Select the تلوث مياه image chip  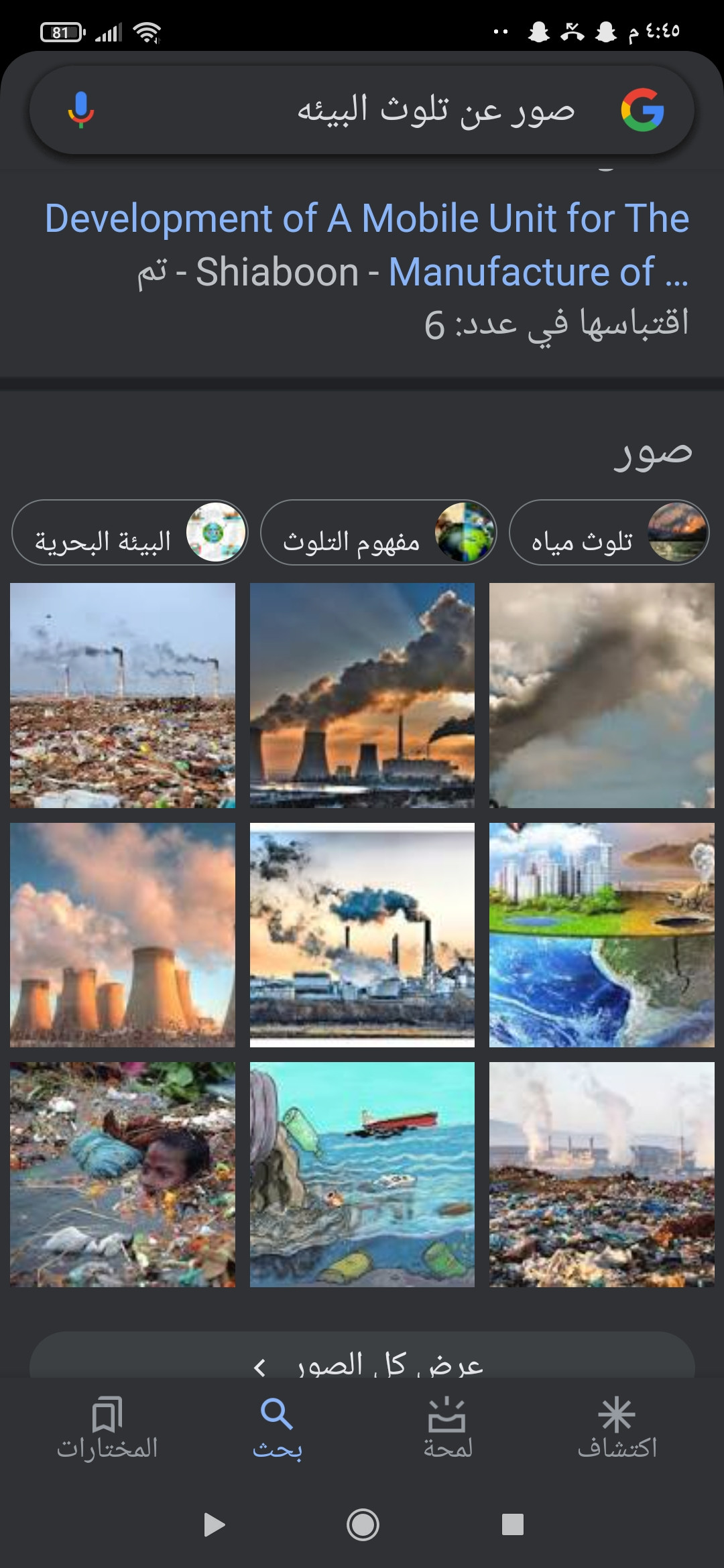608,533
